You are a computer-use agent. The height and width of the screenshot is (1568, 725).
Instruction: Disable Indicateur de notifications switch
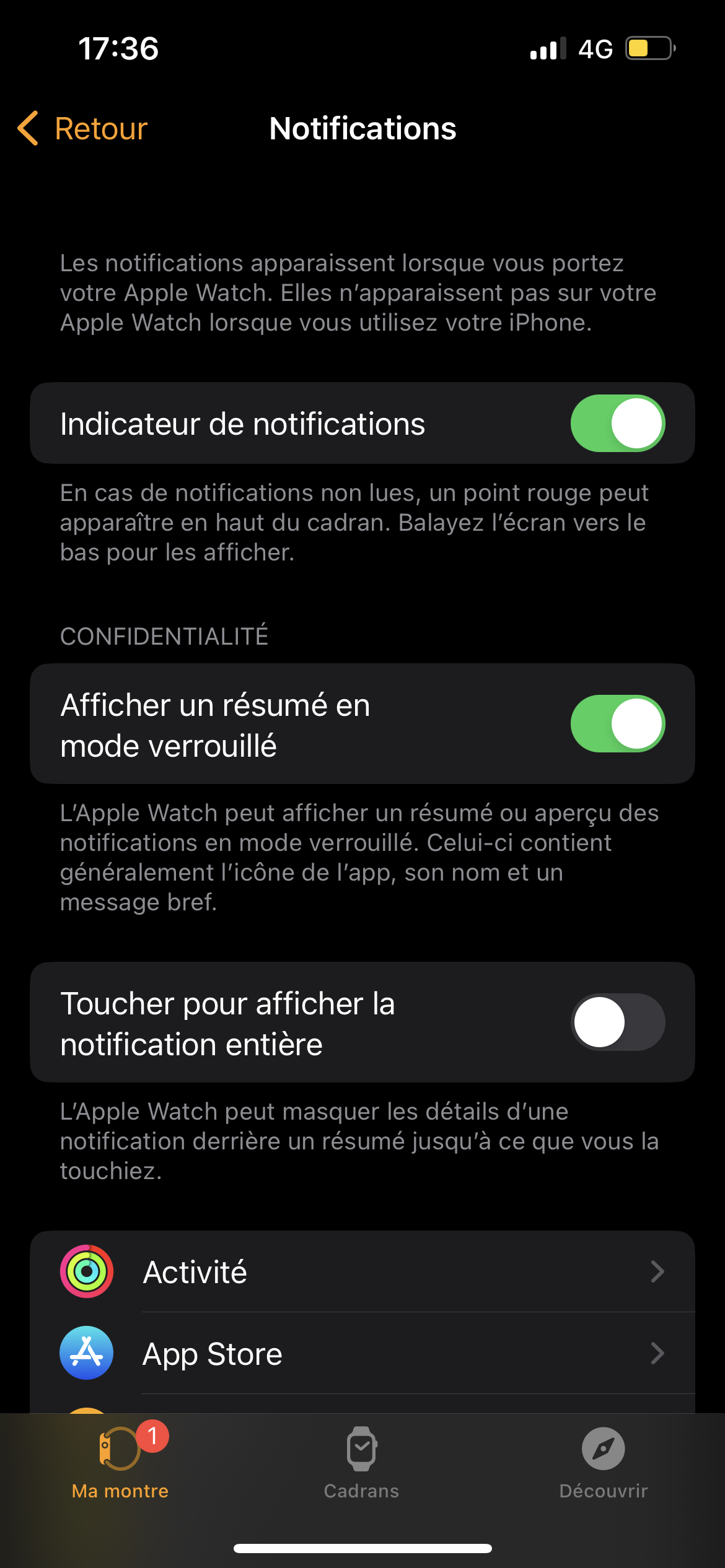pyautogui.click(x=617, y=424)
